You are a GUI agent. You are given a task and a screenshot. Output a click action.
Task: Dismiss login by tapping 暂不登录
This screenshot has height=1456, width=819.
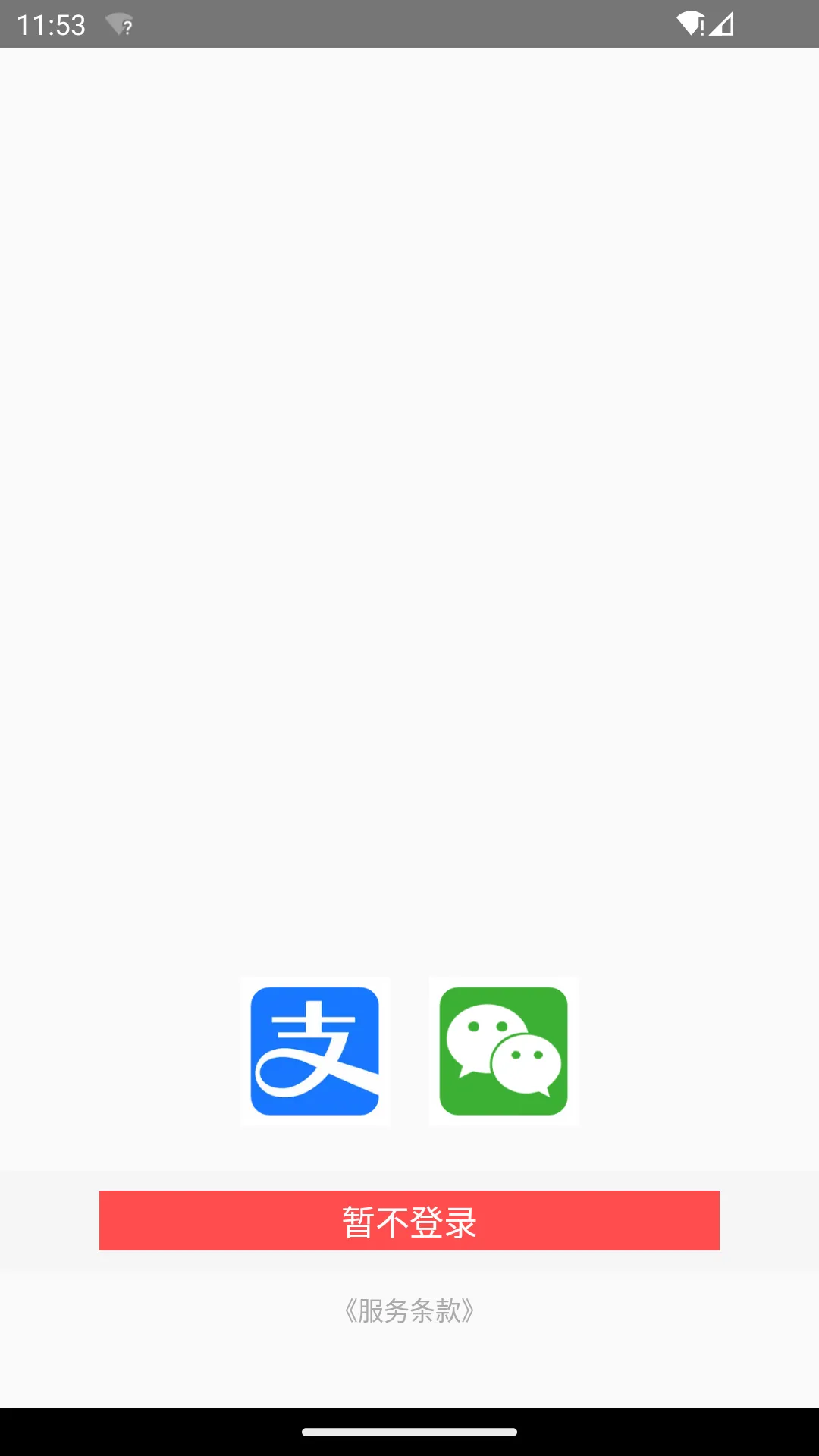point(409,1221)
